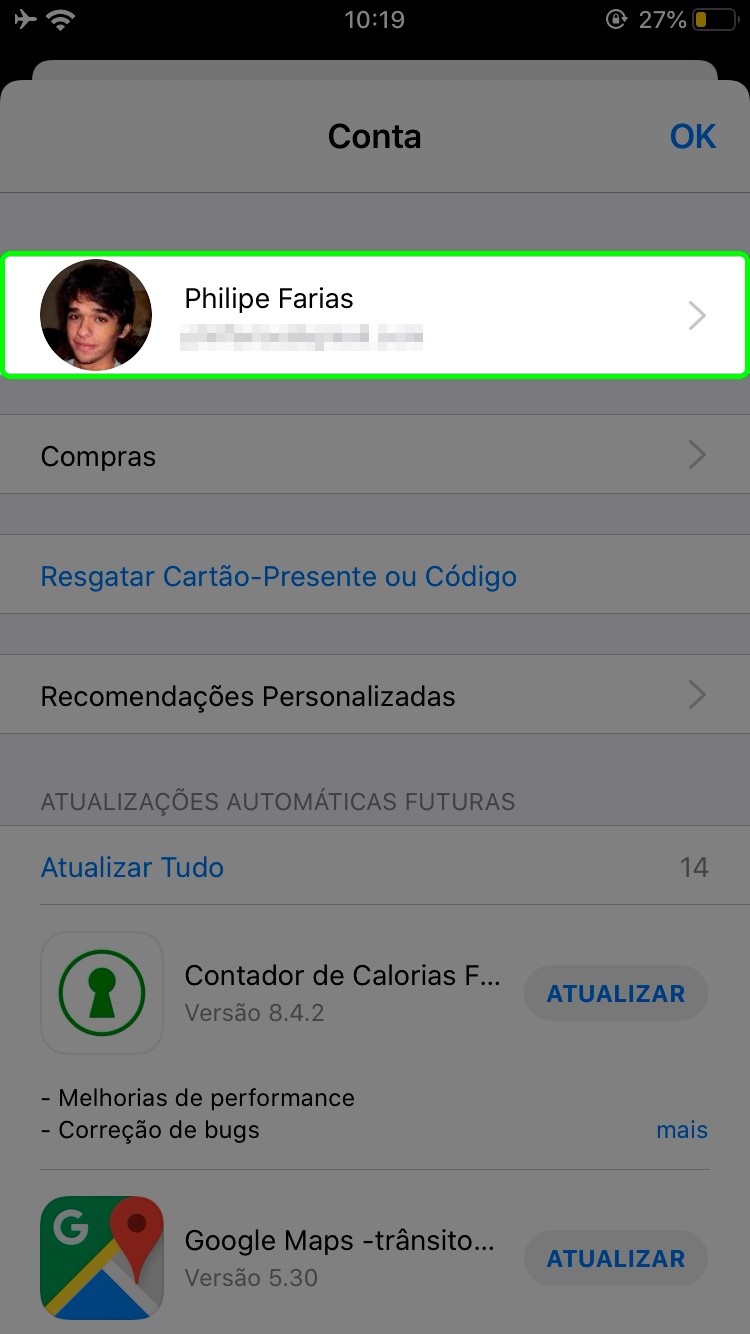
Task: Open the Compras row
Action: click(375, 456)
